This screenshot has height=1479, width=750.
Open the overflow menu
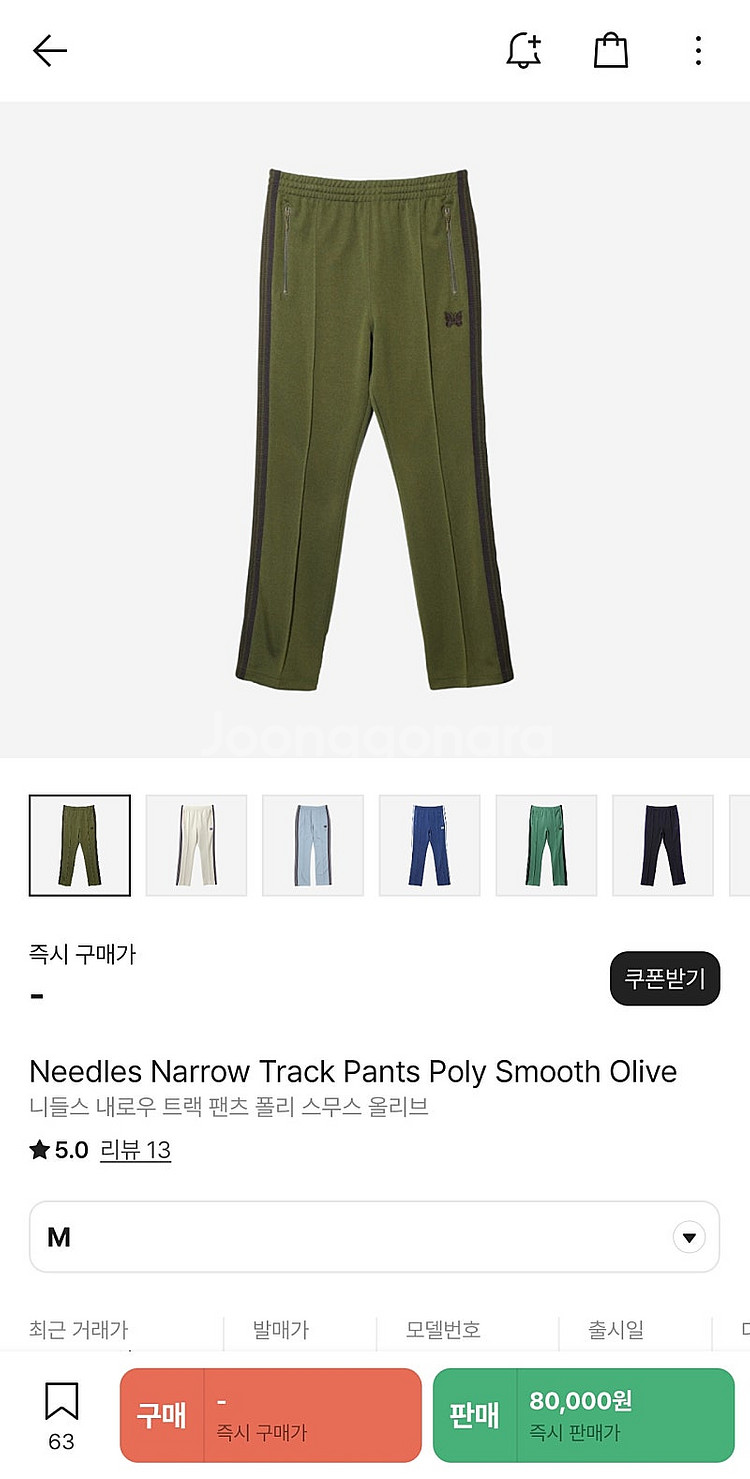point(698,50)
